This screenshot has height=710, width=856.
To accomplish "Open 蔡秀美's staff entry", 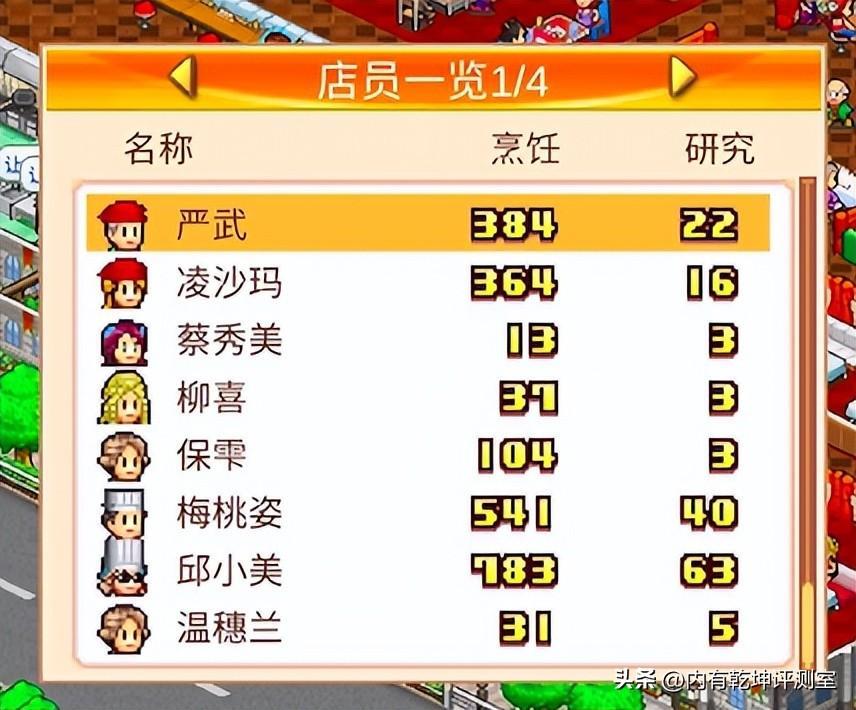I will [430, 340].
